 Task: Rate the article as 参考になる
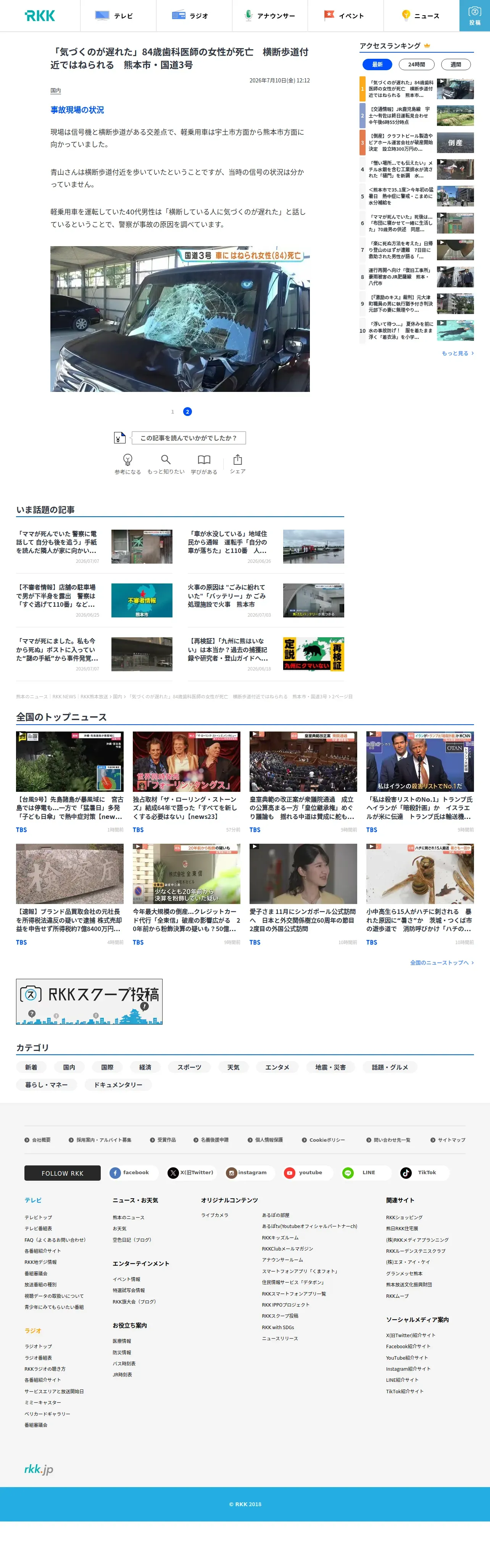[x=128, y=464]
